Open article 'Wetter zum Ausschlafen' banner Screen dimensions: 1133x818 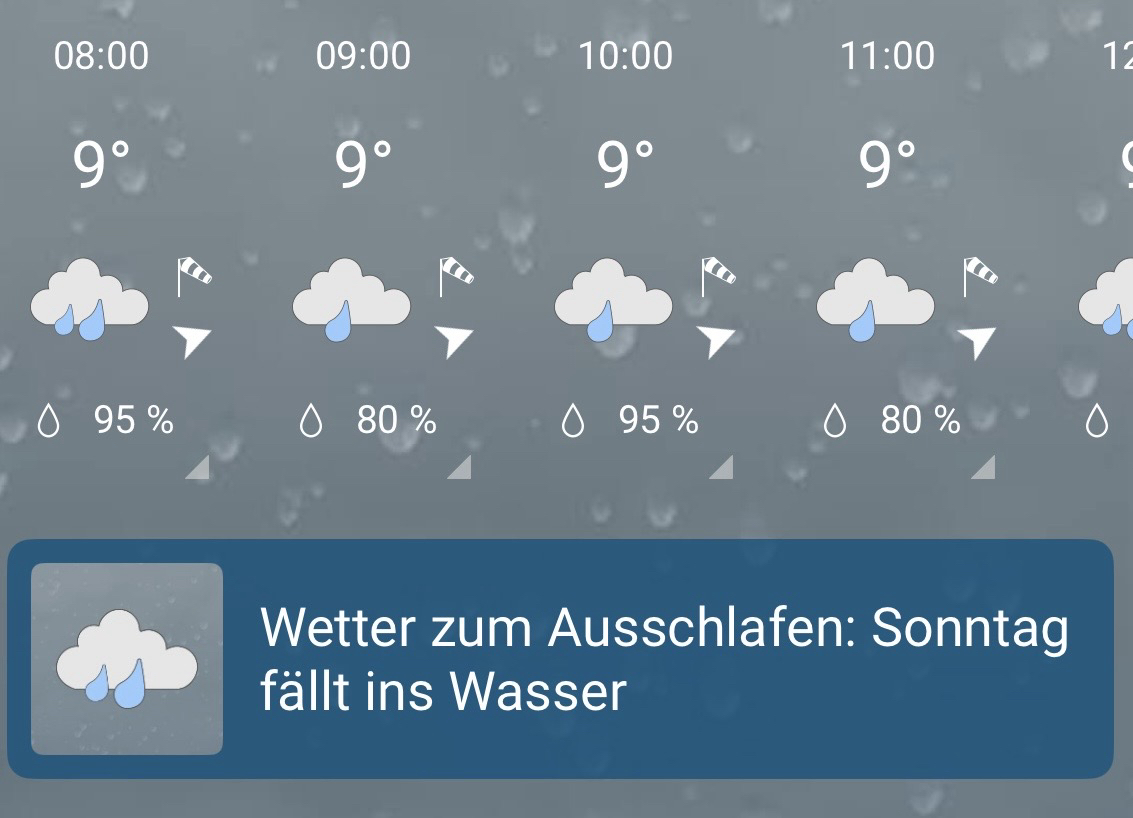click(560, 658)
